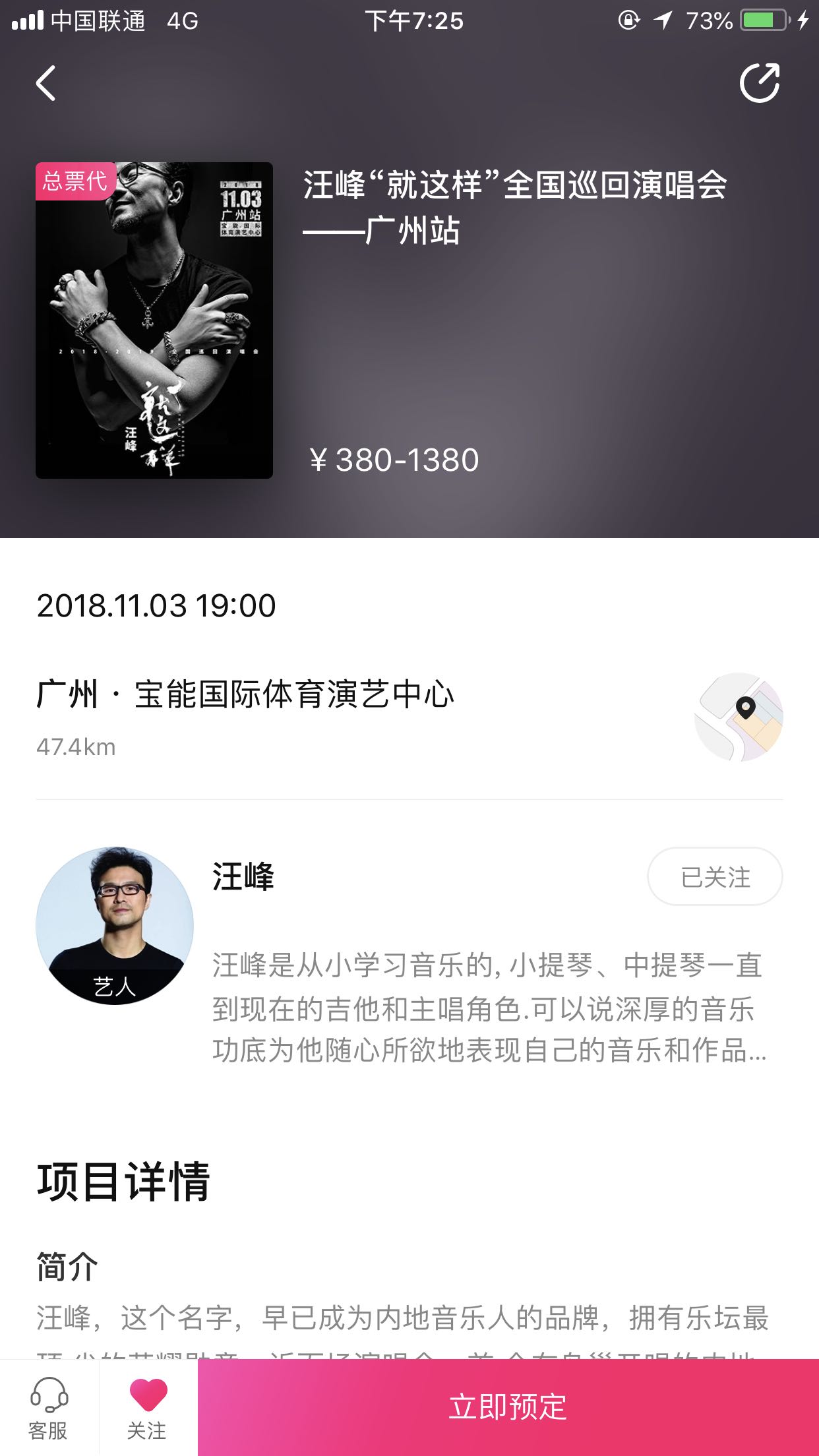This screenshot has height=1456, width=819.
Task: Tap 立即预定 to book tickets
Action: 508,1407
